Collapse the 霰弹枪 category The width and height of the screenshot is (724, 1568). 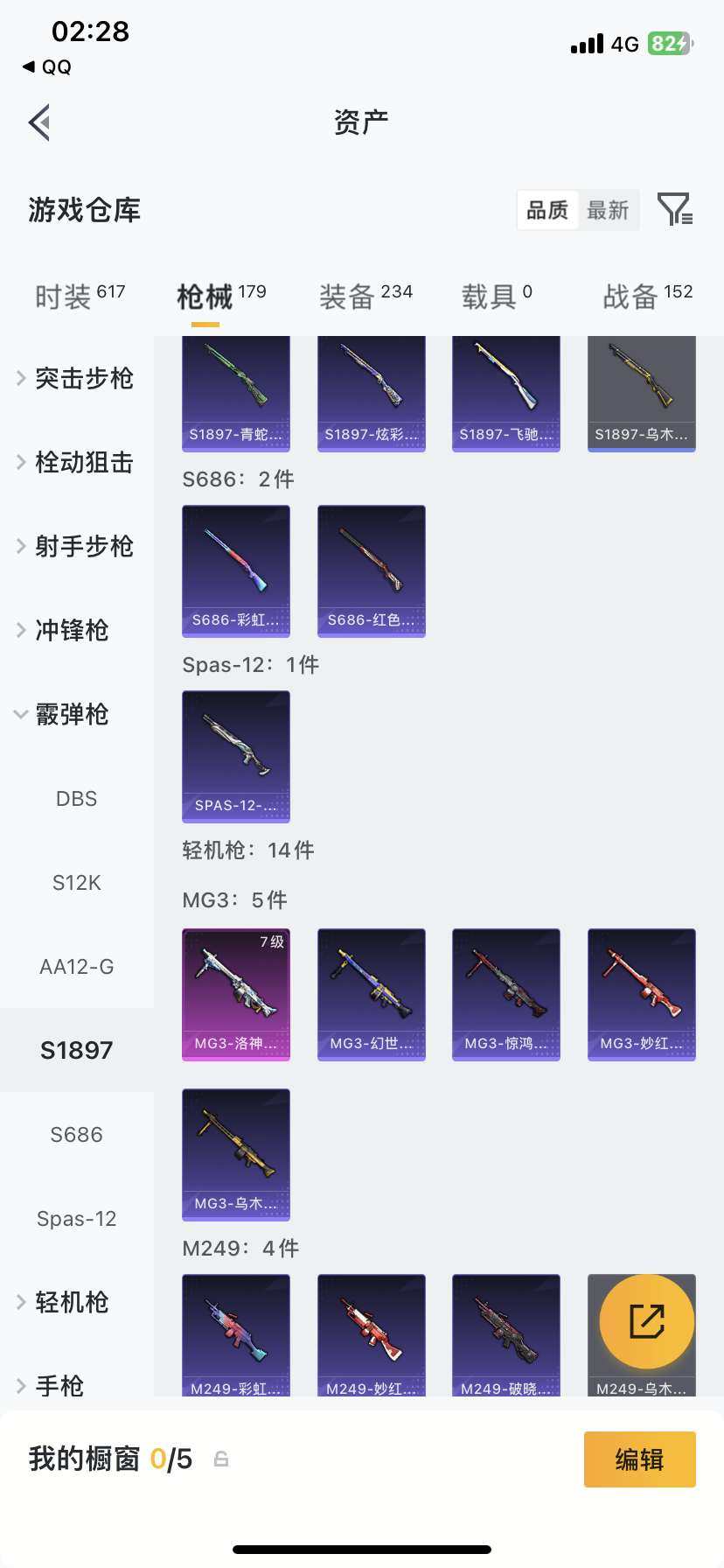coord(70,715)
